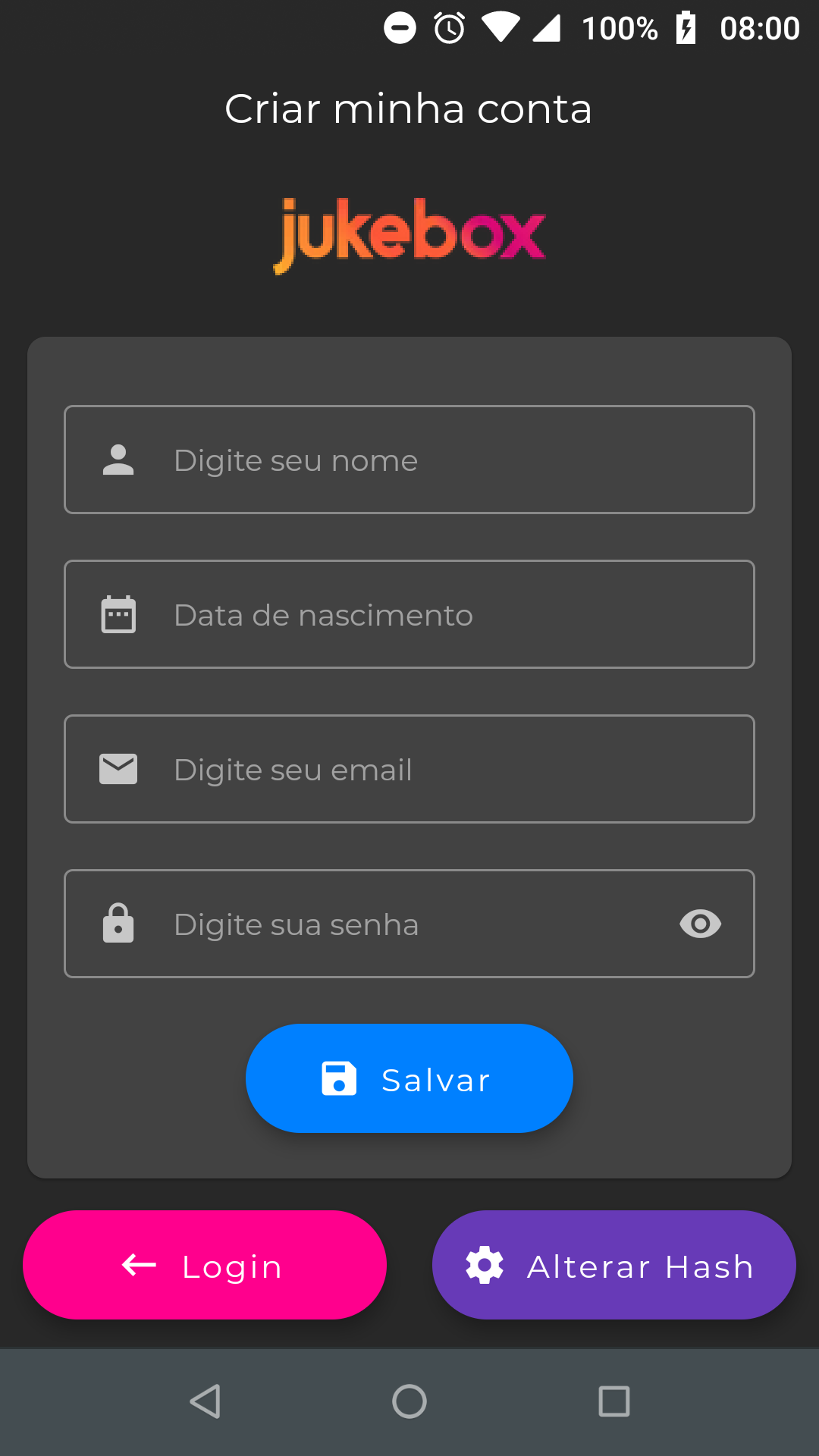Open recent apps with the square button
819x1456 pixels.
[x=614, y=1400]
